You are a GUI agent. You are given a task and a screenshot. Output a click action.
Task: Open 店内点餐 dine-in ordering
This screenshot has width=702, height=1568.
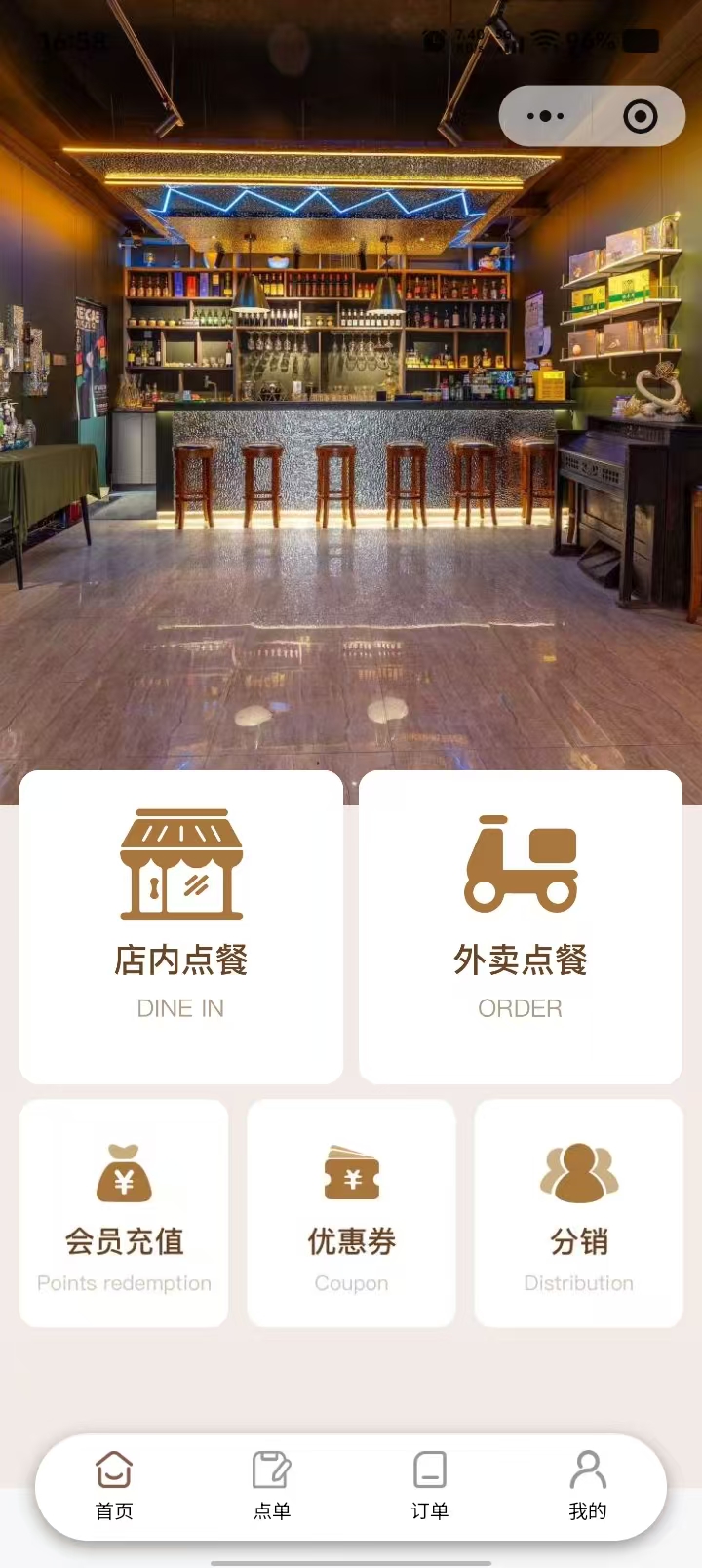tap(181, 926)
